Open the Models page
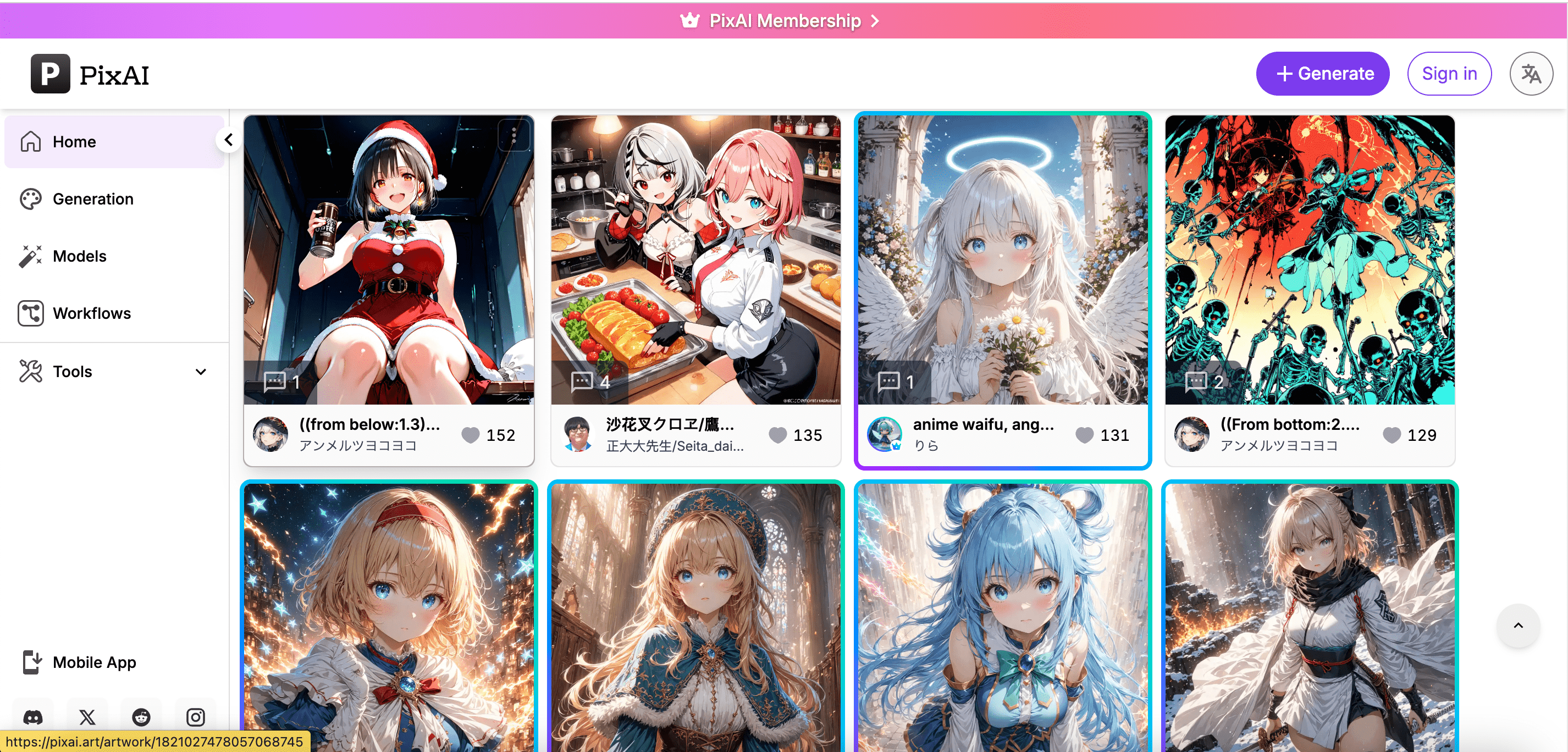The image size is (1568, 752). point(79,256)
